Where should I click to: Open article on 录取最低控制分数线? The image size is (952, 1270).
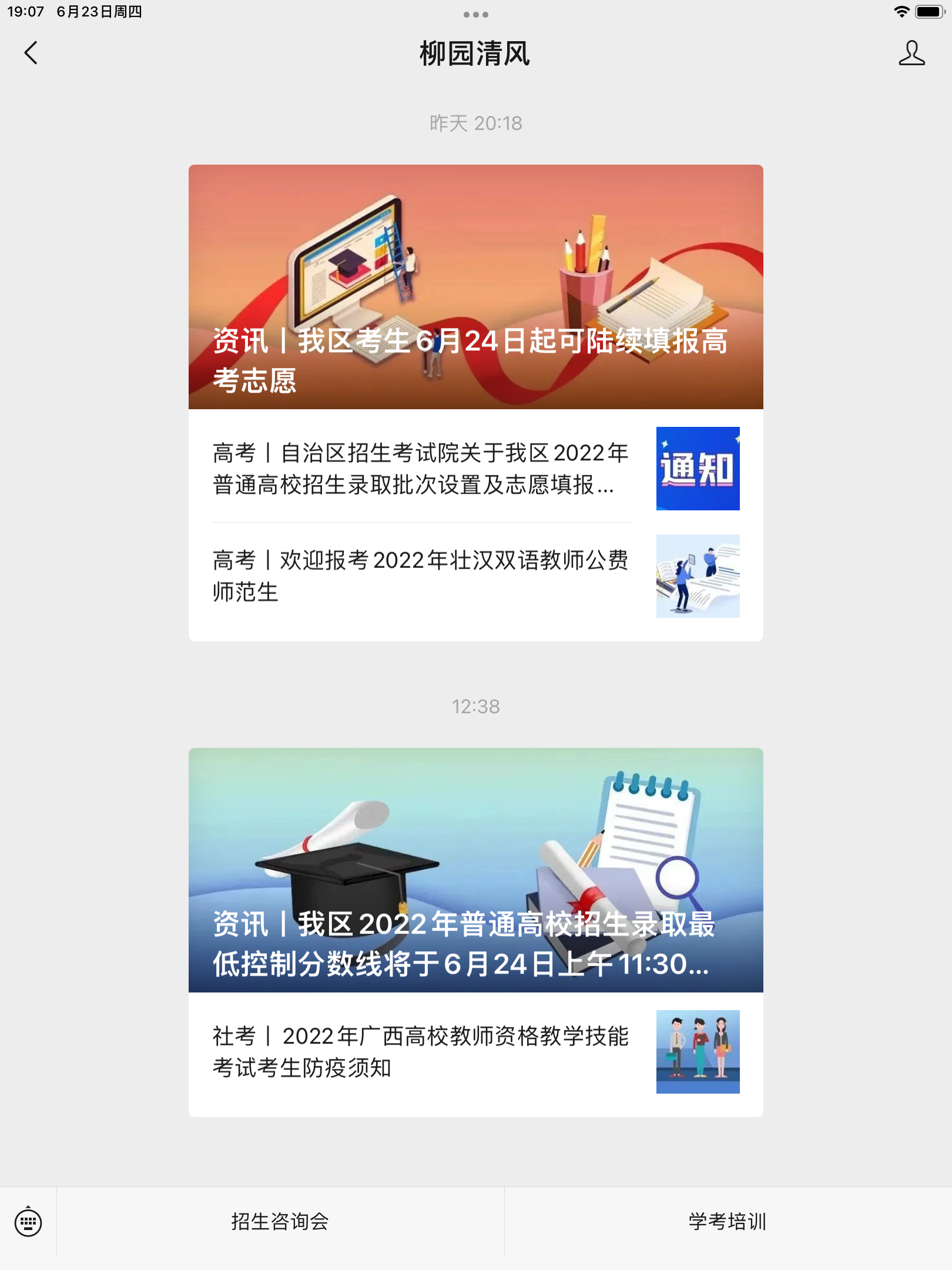475,870
